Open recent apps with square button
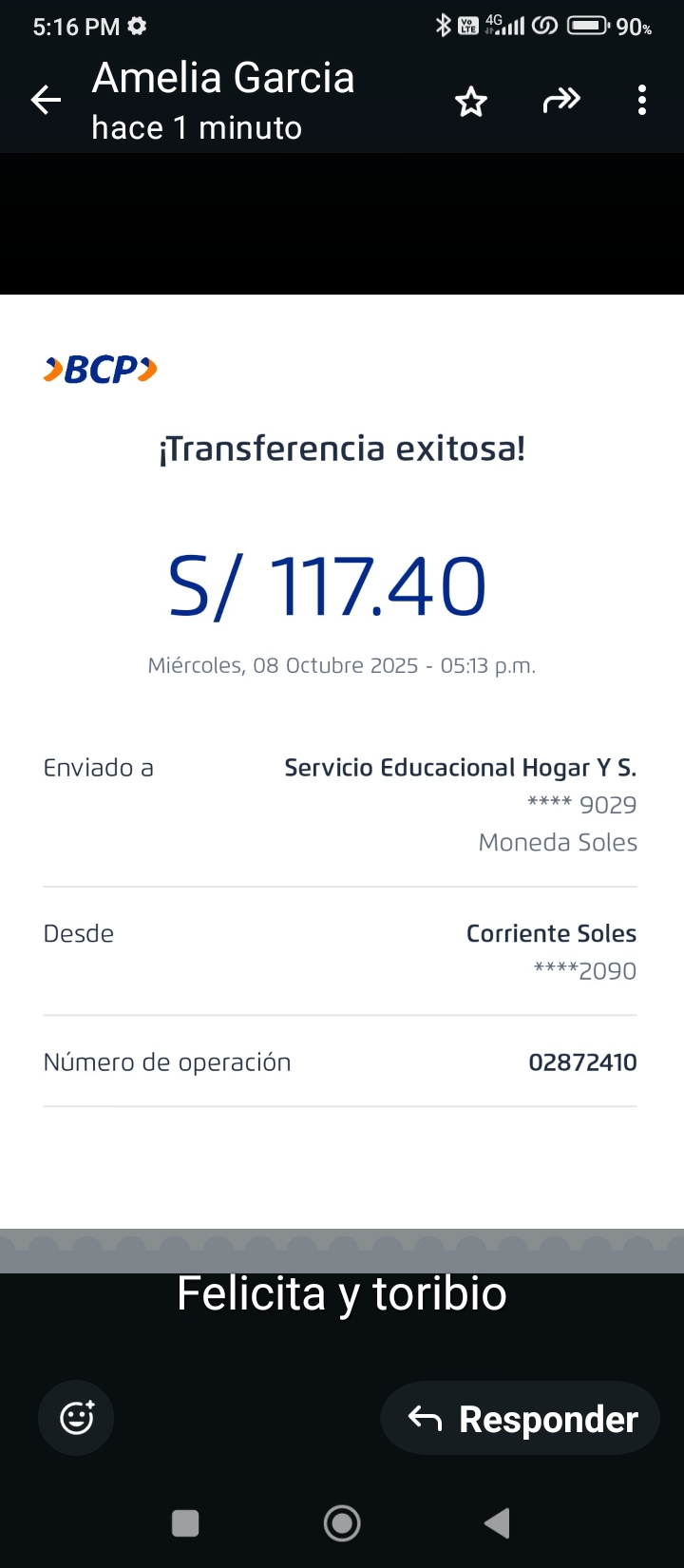The height and width of the screenshot is (1568, 684). (x=185, y=1523)
